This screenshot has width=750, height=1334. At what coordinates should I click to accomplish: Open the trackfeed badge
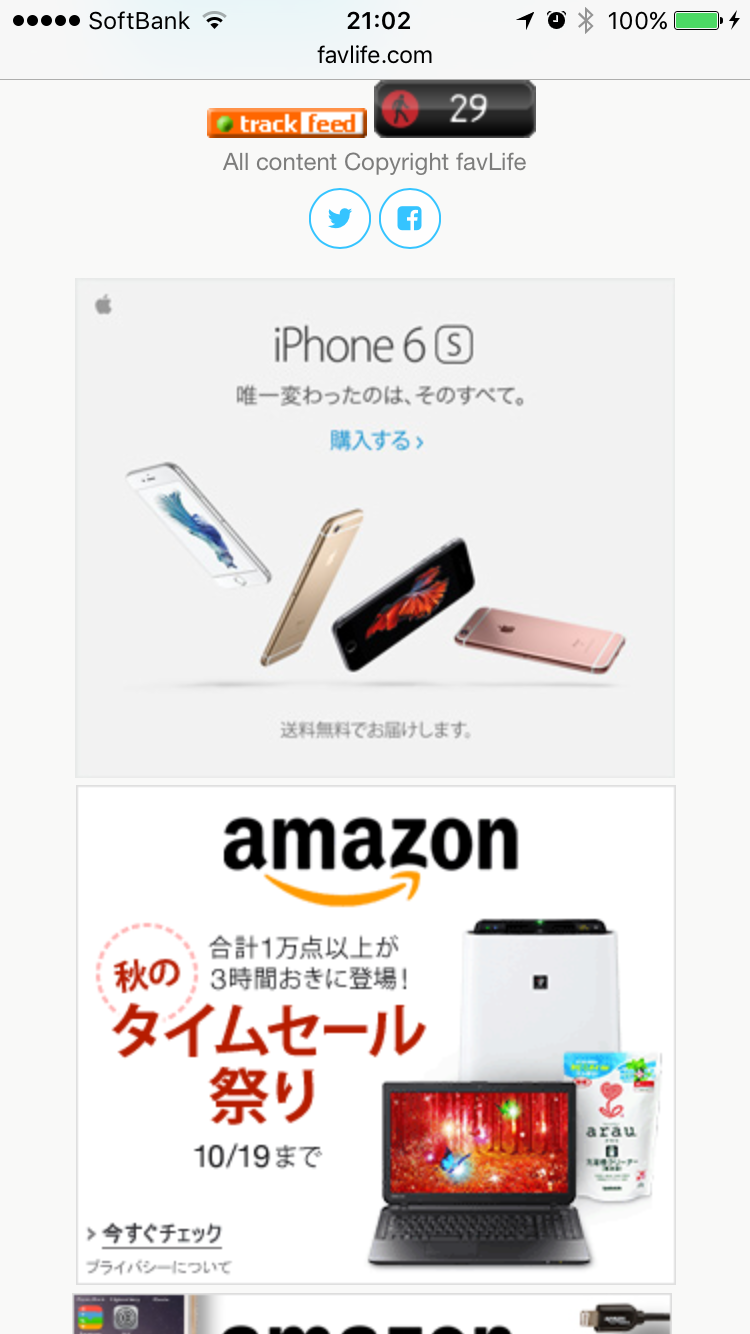coord(287,123)
